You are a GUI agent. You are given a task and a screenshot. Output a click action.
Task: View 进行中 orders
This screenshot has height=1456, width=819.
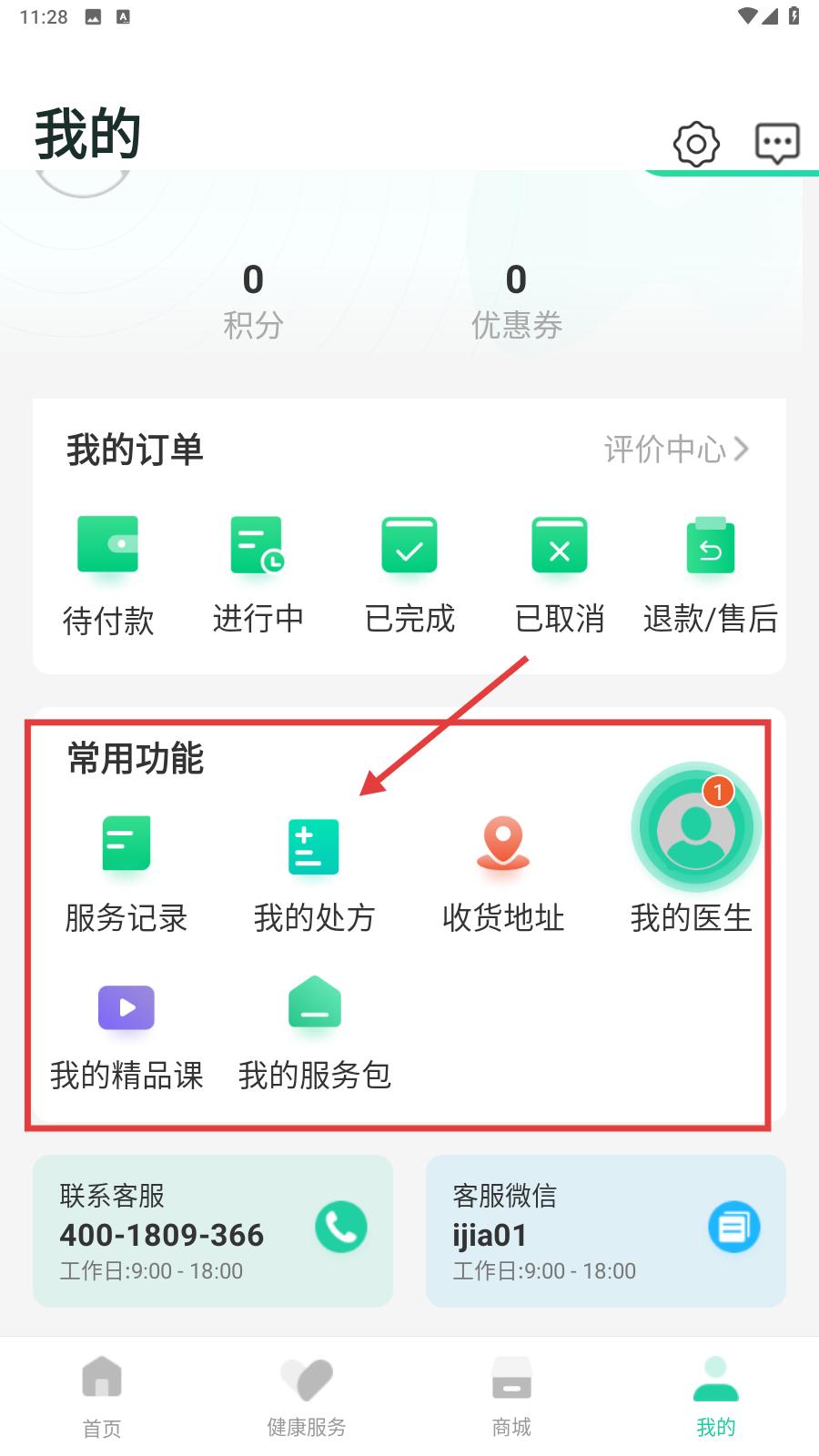click(258, 571)
